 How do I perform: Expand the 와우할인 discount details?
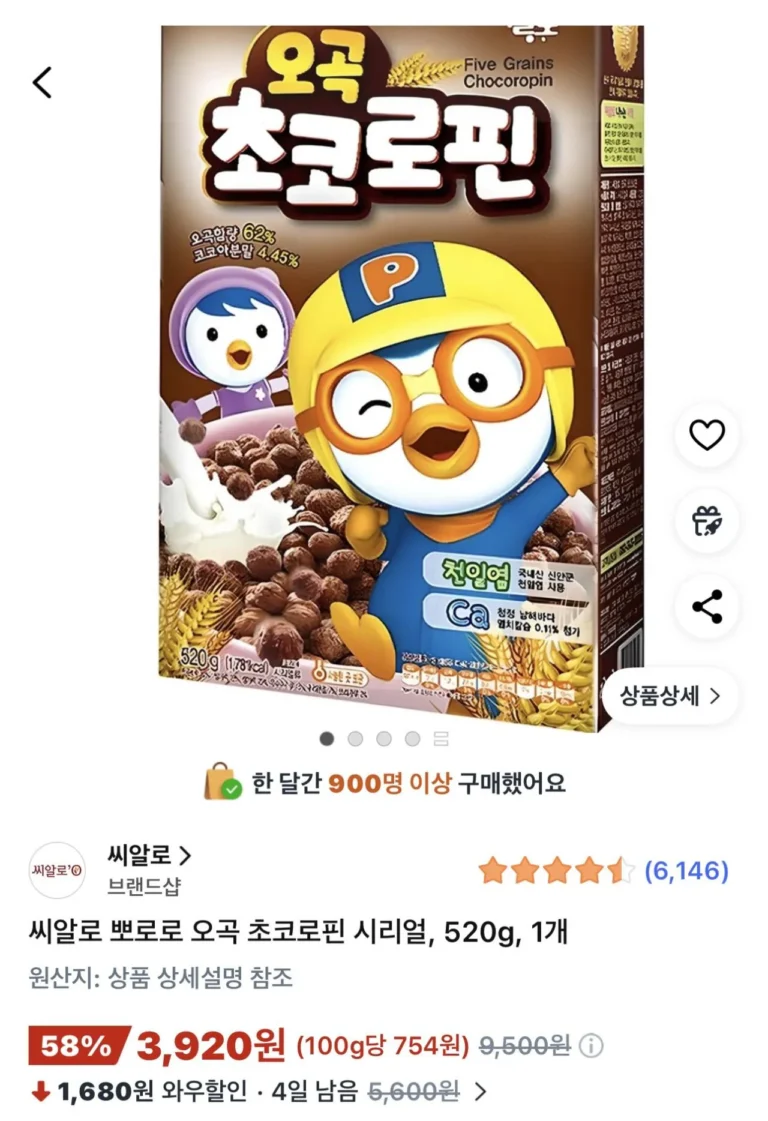point(481,1091)
